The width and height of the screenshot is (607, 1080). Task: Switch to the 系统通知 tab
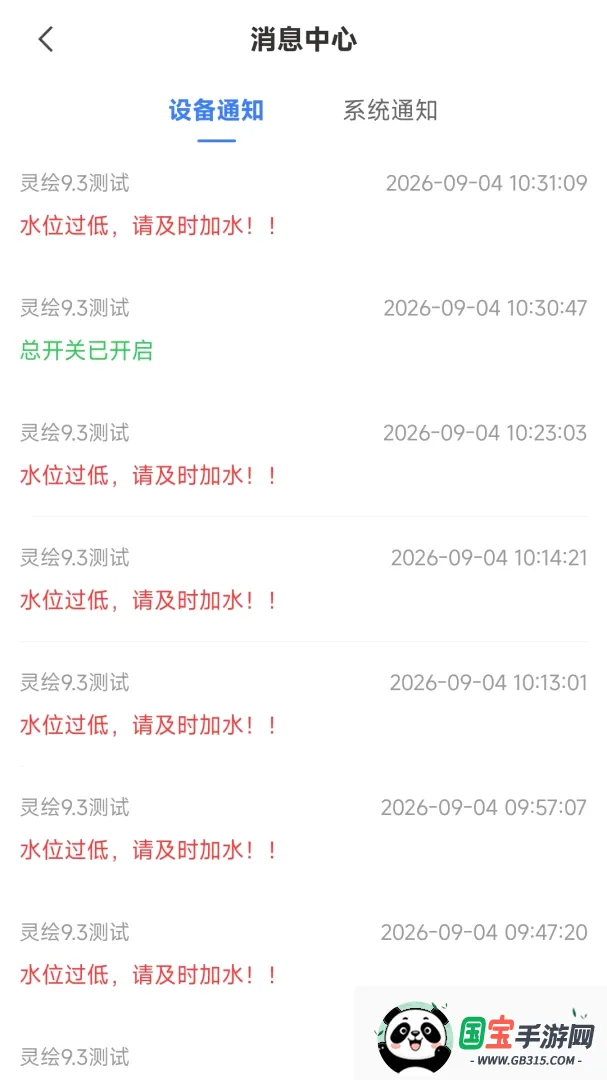(x=390, y=111)
